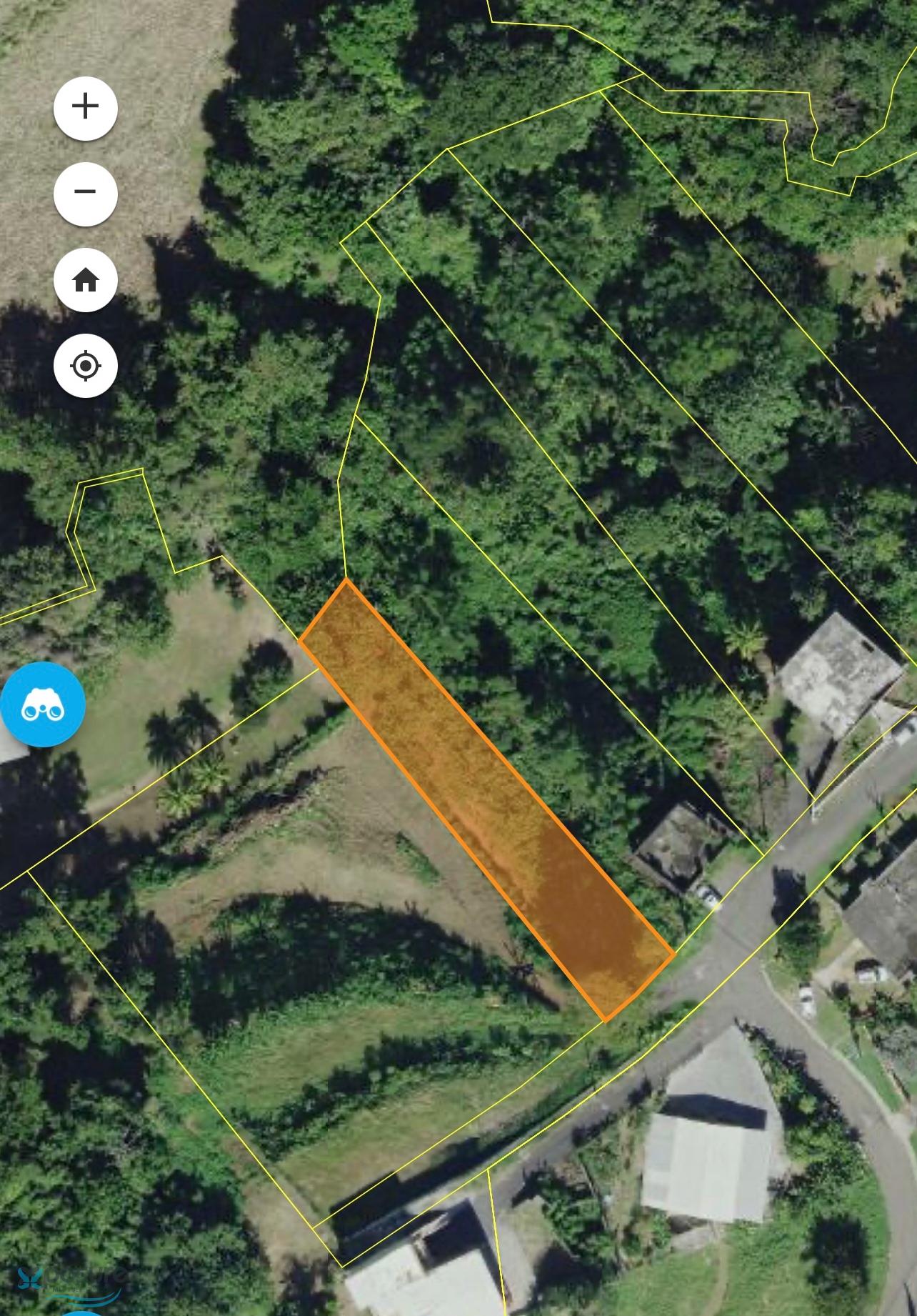
Task: Open the blue binoculars button
Action: tap(43, 704)
